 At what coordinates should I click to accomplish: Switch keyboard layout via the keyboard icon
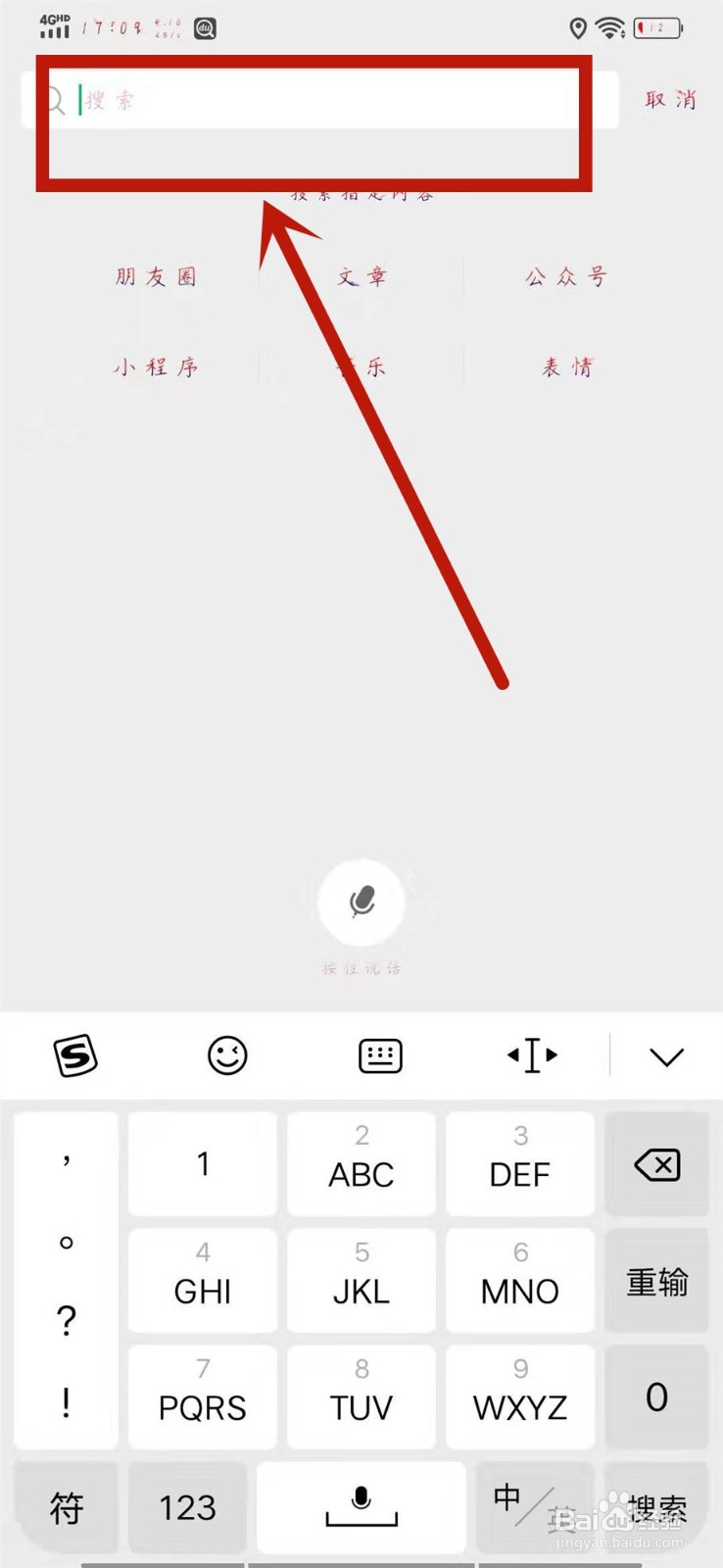(380, 1055)
